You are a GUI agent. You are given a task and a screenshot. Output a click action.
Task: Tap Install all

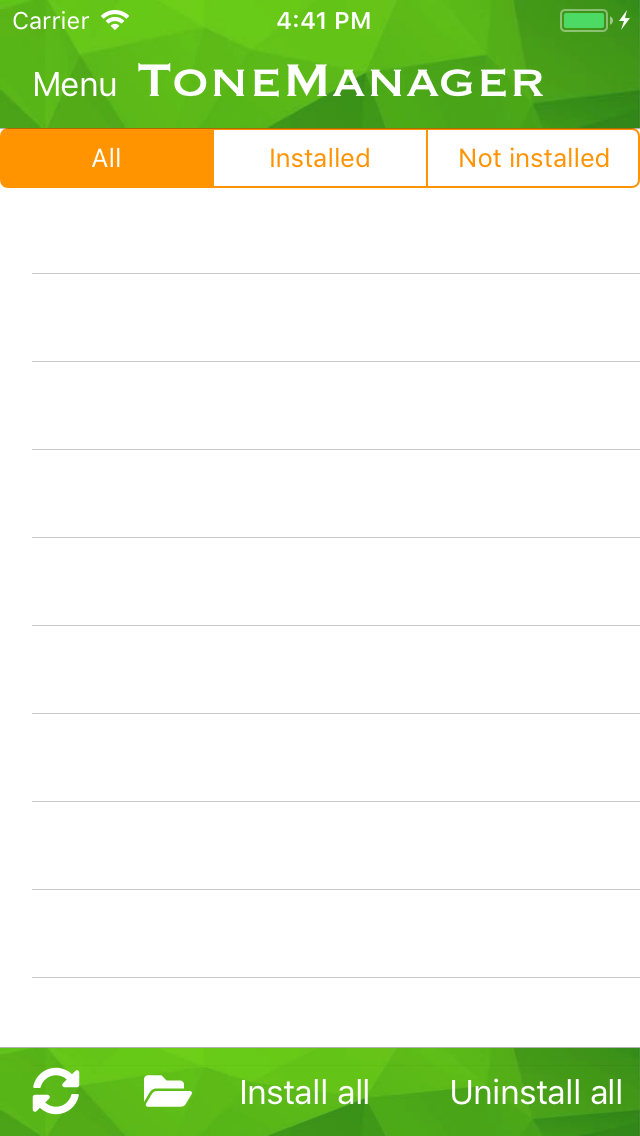(x=304, y=1092)
